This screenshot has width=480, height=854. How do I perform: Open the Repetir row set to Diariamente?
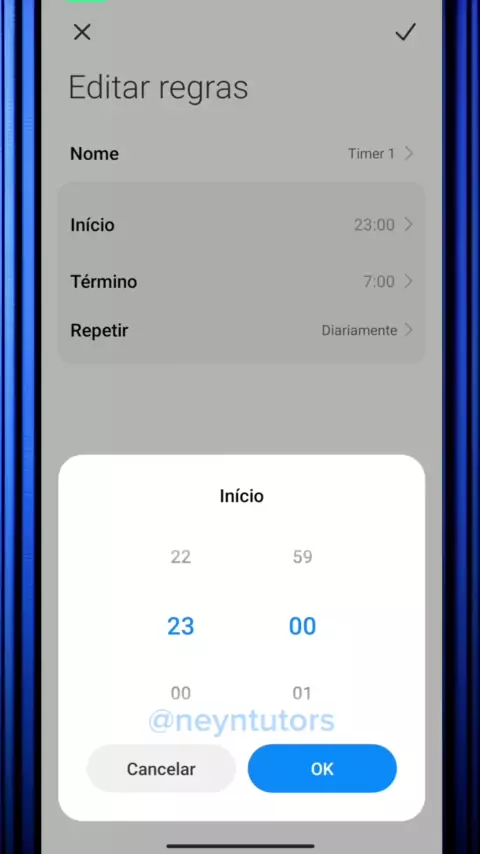[241, 330]
